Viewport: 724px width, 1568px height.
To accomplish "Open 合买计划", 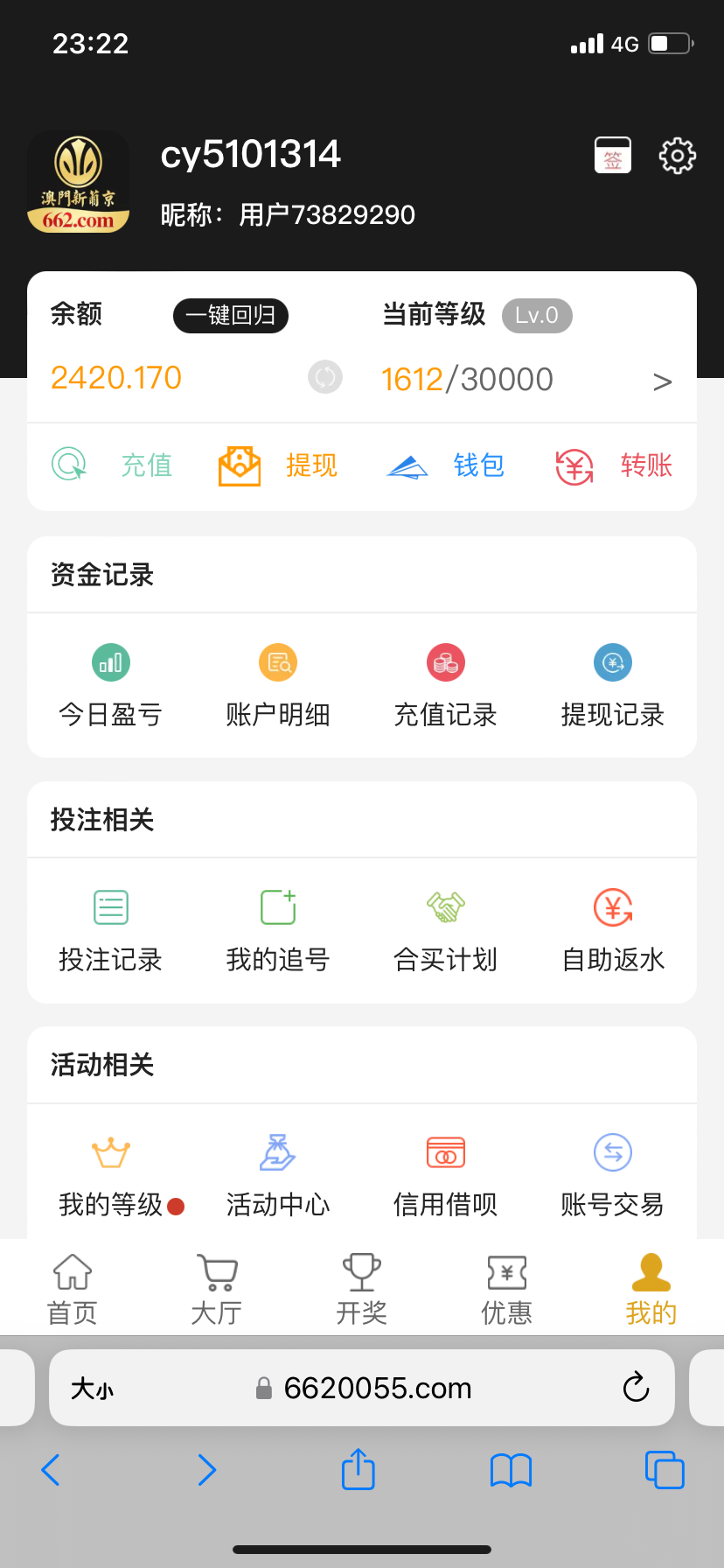I will (x=446, y=930).
